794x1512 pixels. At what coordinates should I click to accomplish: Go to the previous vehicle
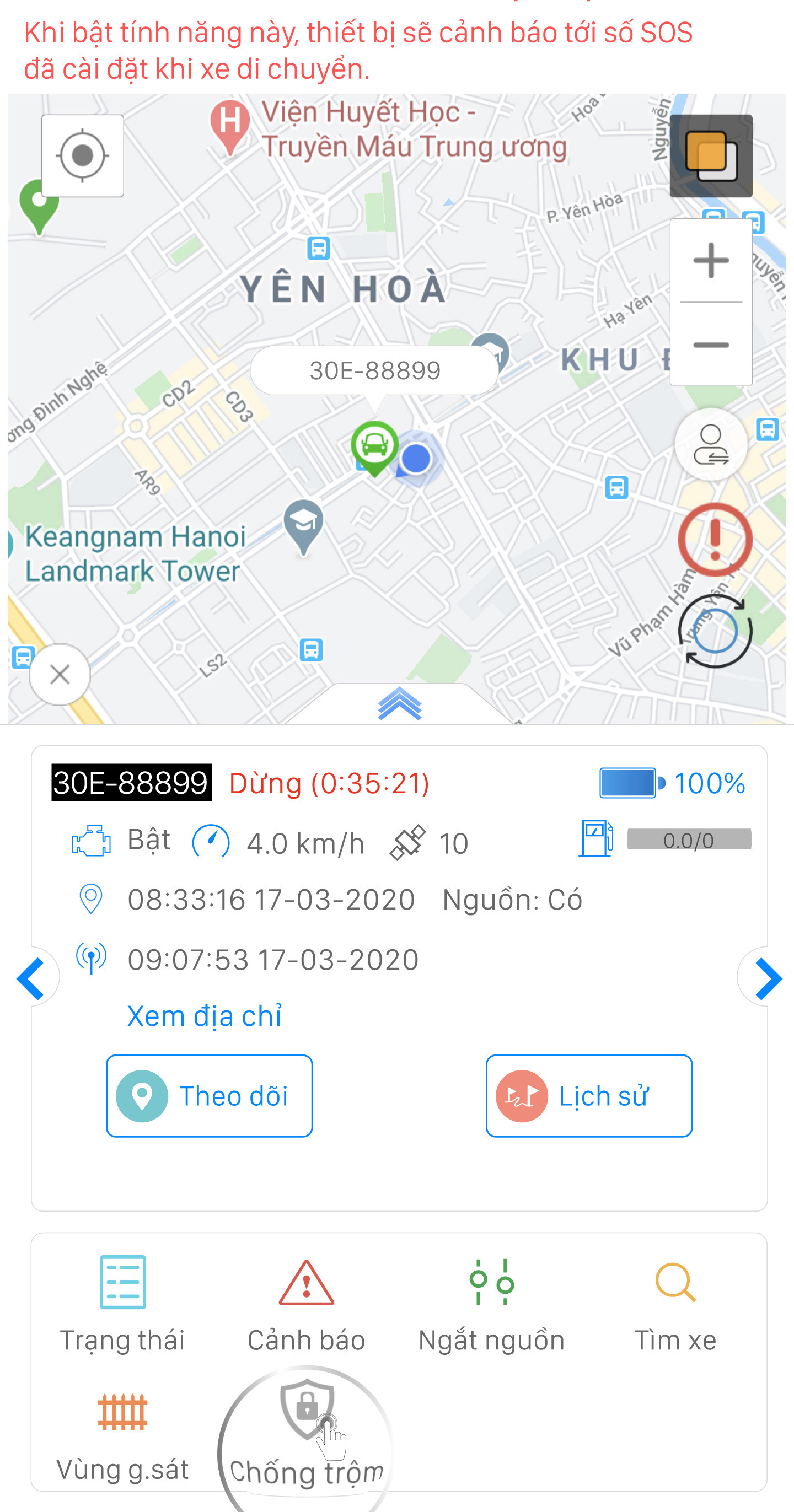pos(33,978)
